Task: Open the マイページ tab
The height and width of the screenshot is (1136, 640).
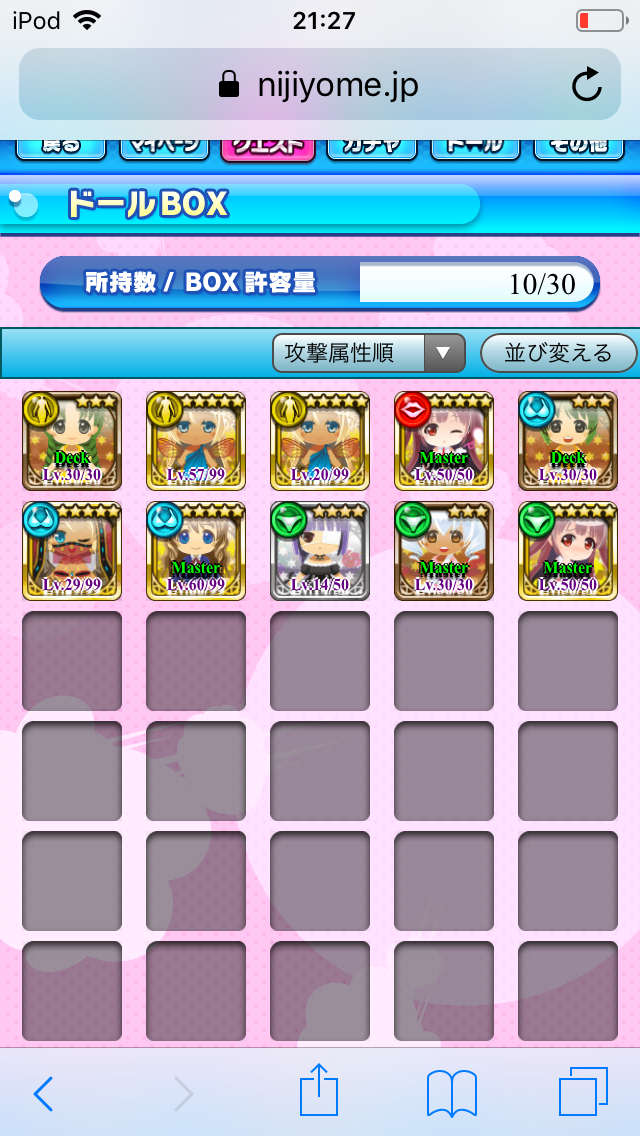Action: (x=164, y=146)
